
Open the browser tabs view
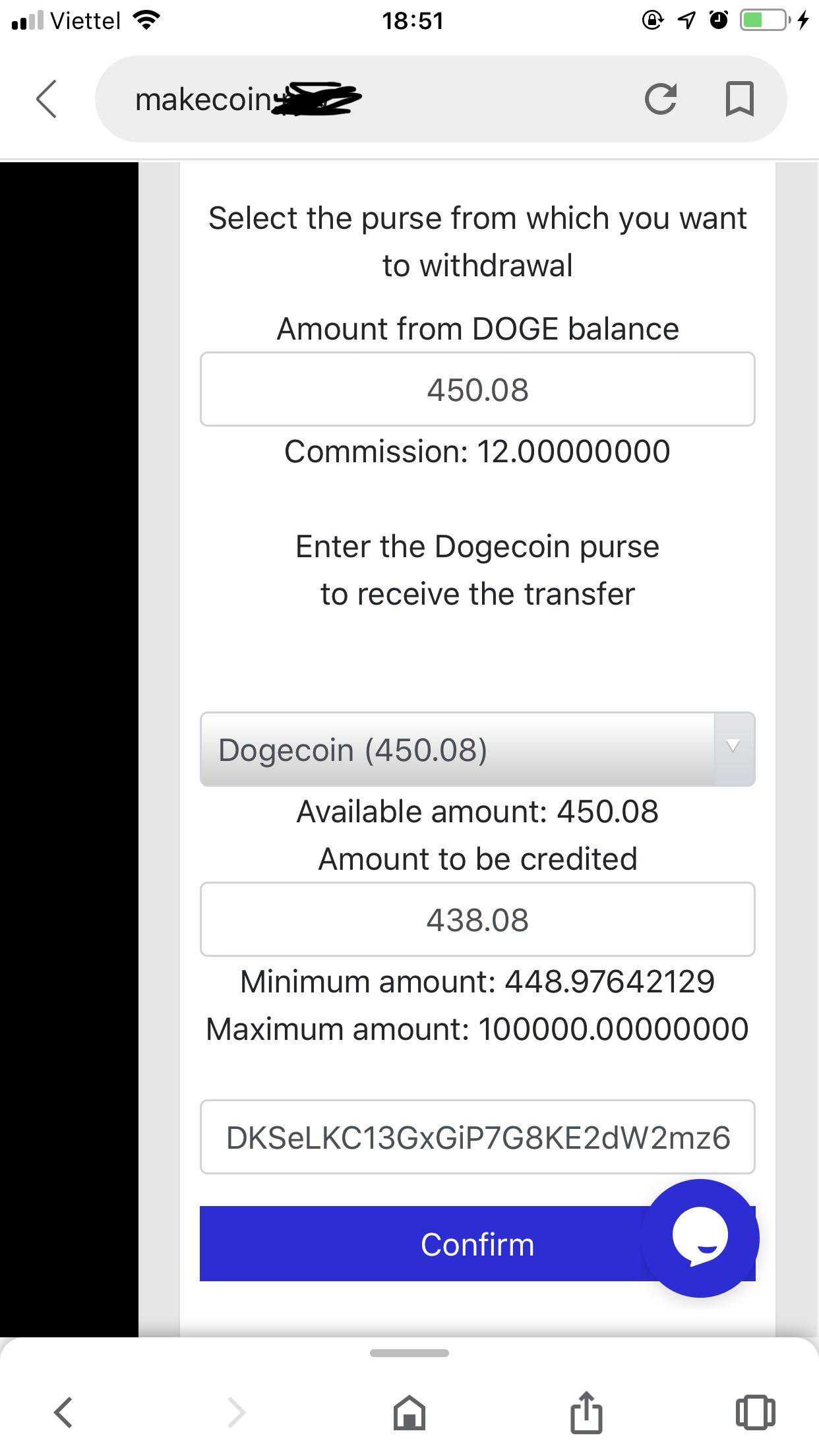(x=755, y=1412)
